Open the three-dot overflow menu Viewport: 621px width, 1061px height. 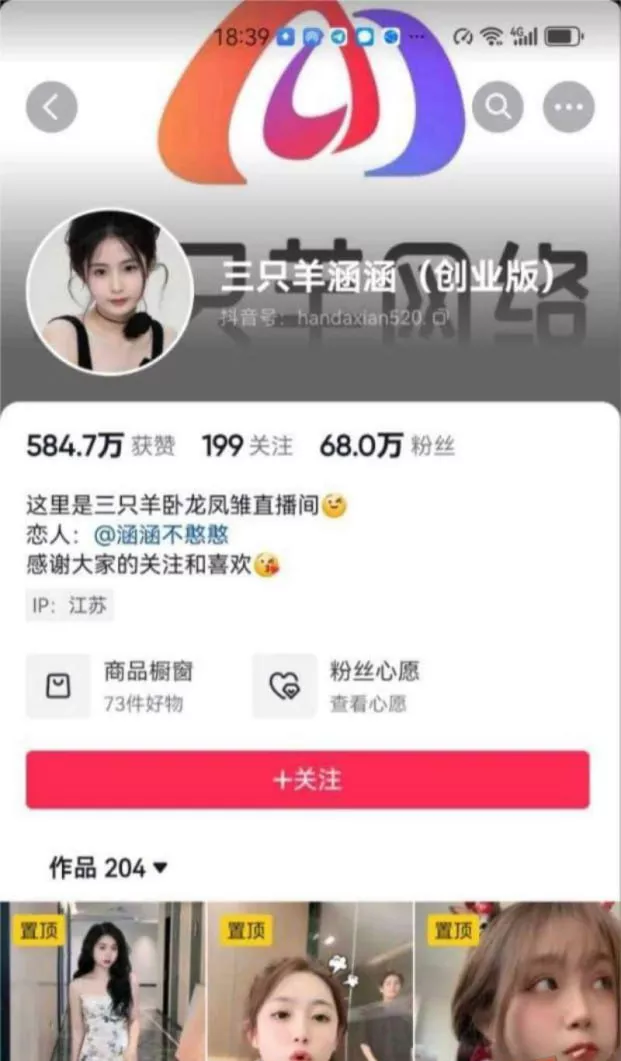point(568,106)
